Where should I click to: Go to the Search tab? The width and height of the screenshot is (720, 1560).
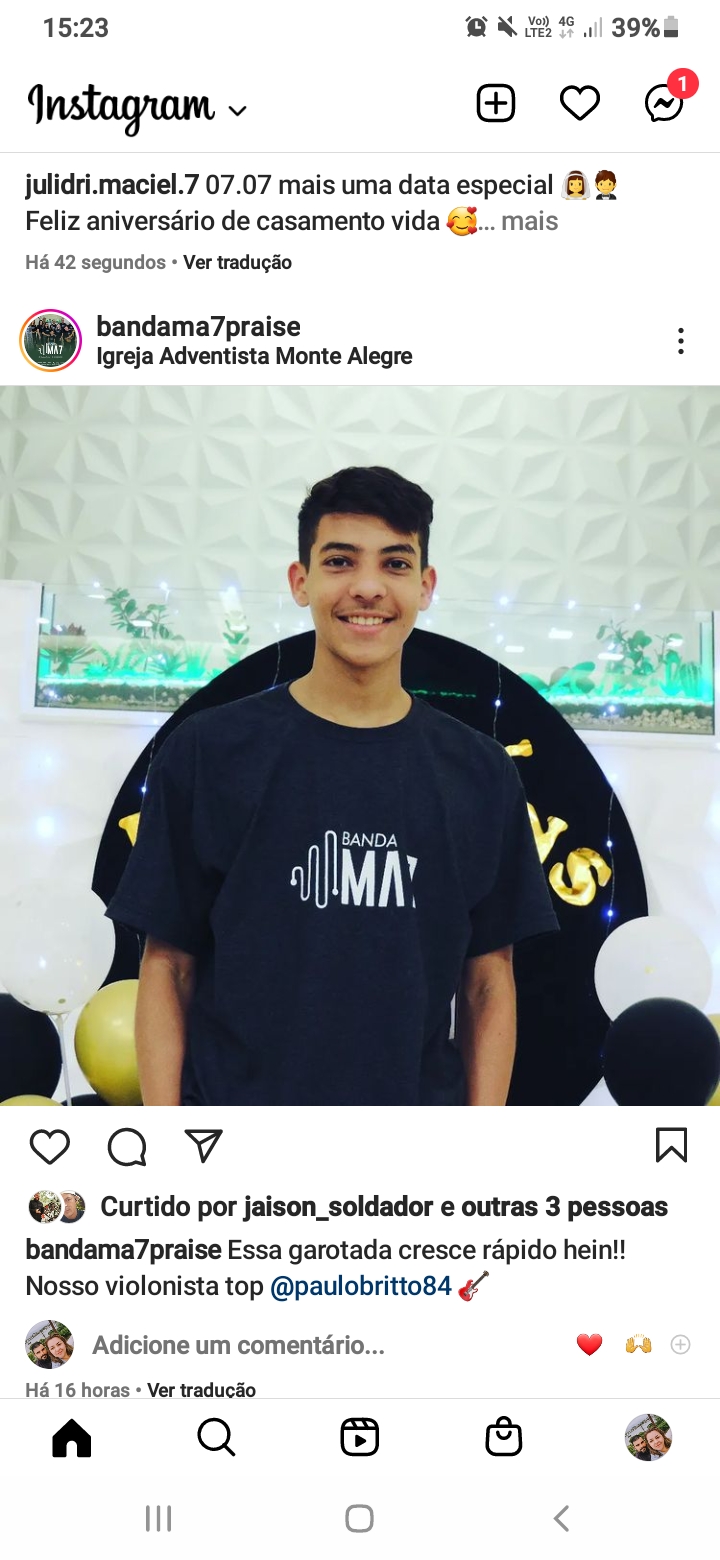[216, 1438]
